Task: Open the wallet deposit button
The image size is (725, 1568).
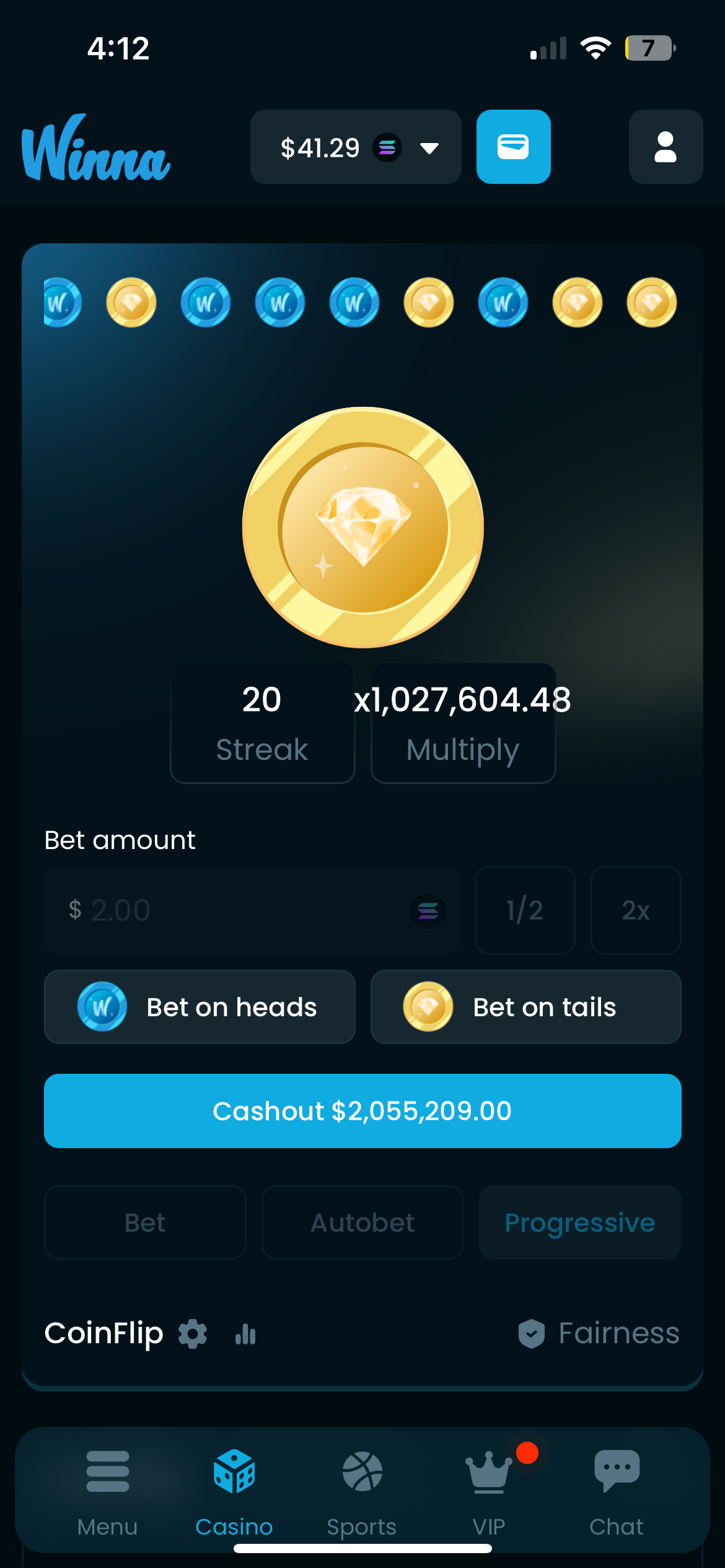Action: point(513,147)
